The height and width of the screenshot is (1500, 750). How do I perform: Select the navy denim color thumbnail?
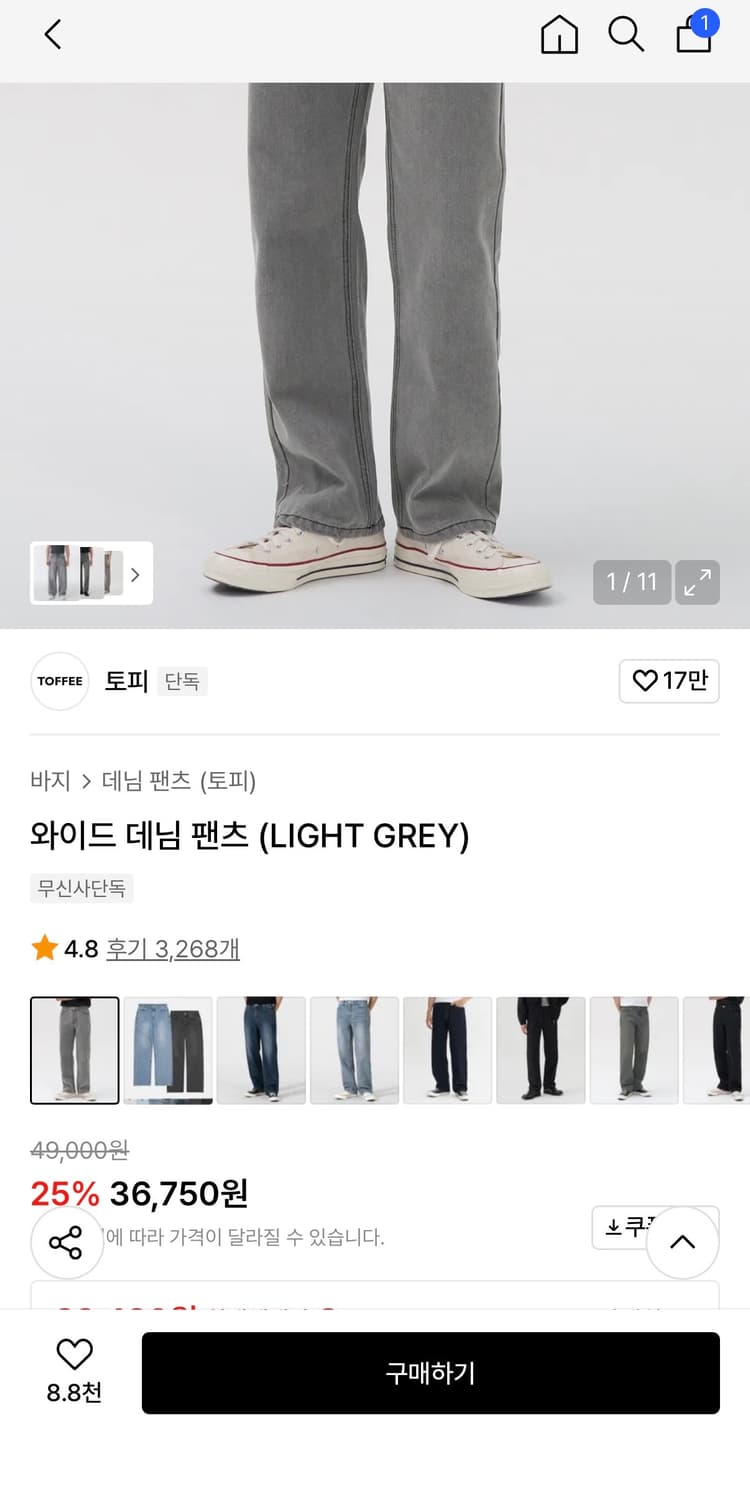pyautogui.click(x=448, y=1050)
